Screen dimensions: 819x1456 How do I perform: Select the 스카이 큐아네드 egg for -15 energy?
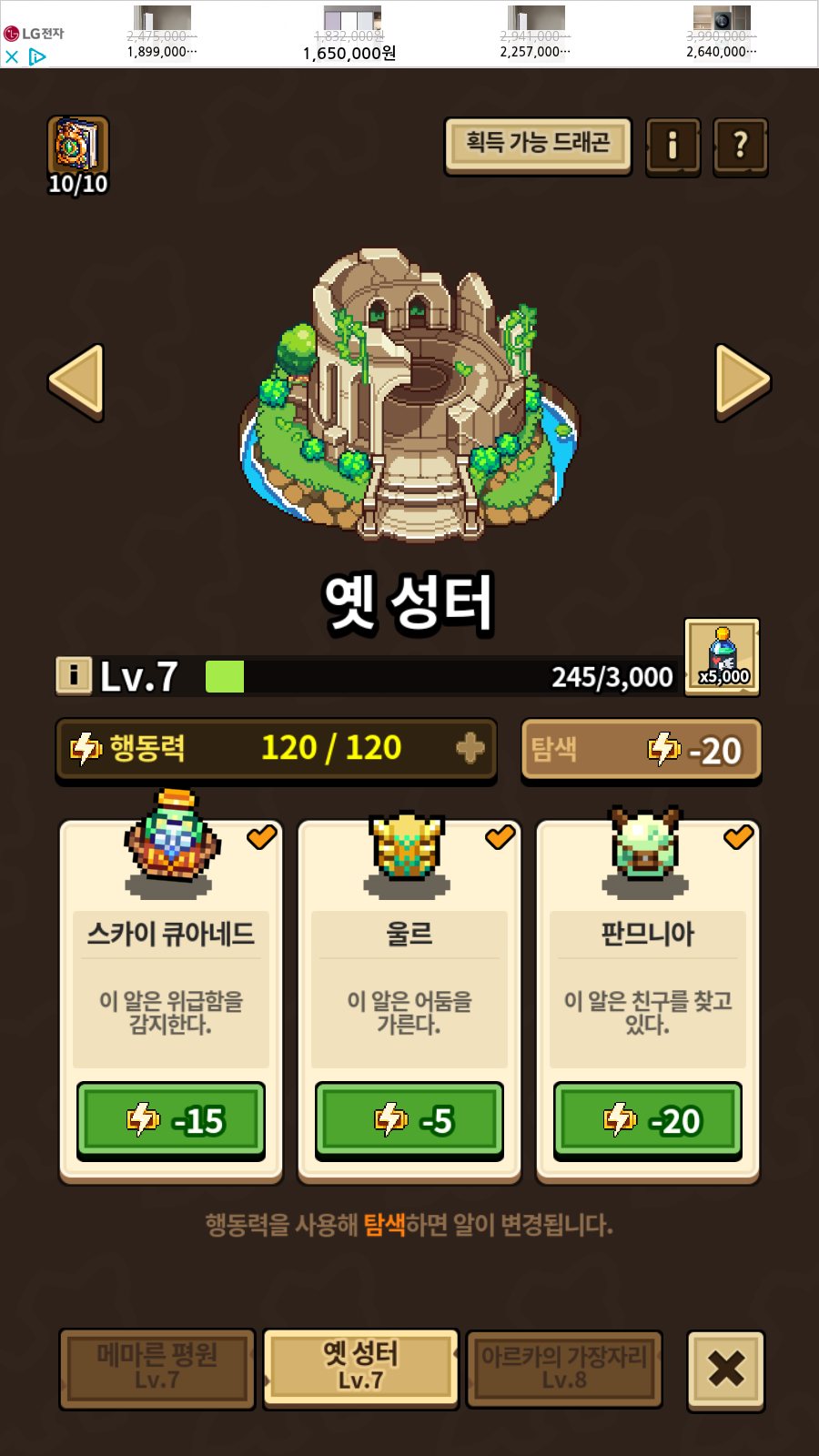(171, 1119)
